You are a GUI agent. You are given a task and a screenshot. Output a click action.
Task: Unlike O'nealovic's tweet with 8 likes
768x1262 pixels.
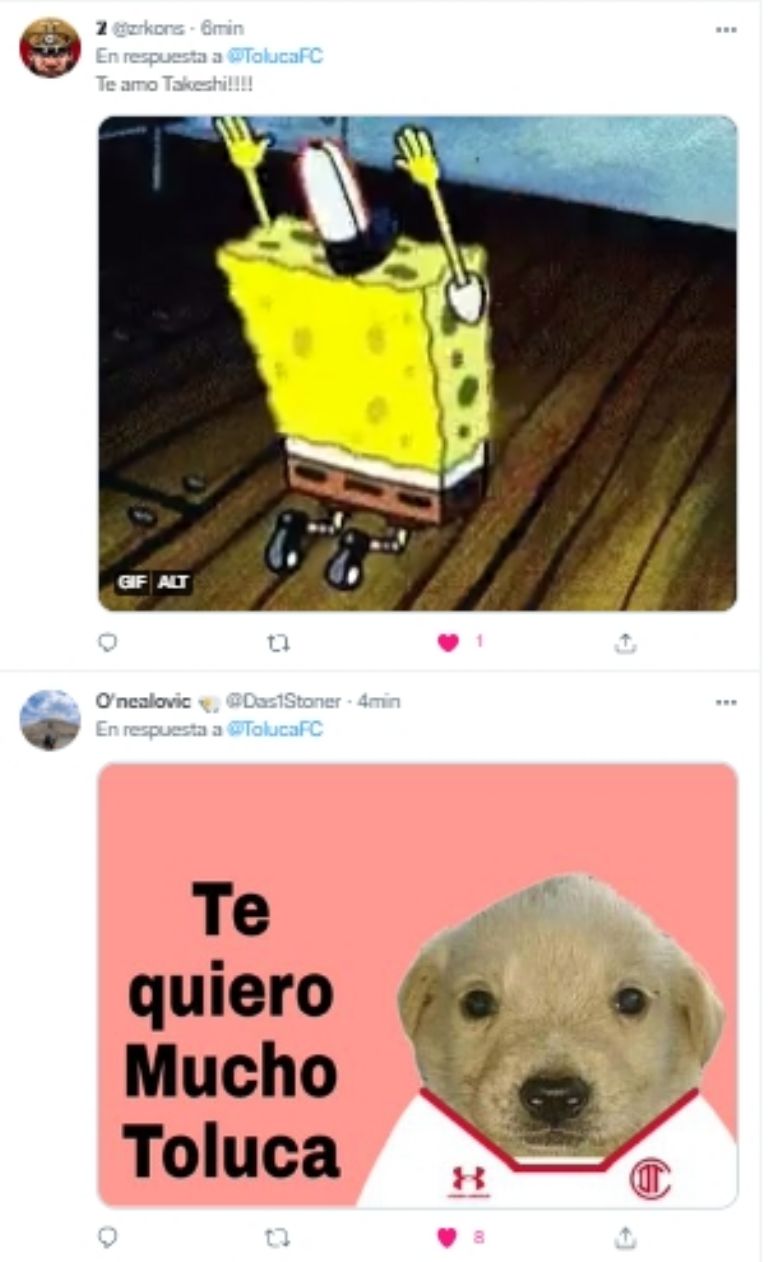pos(448,1238)
